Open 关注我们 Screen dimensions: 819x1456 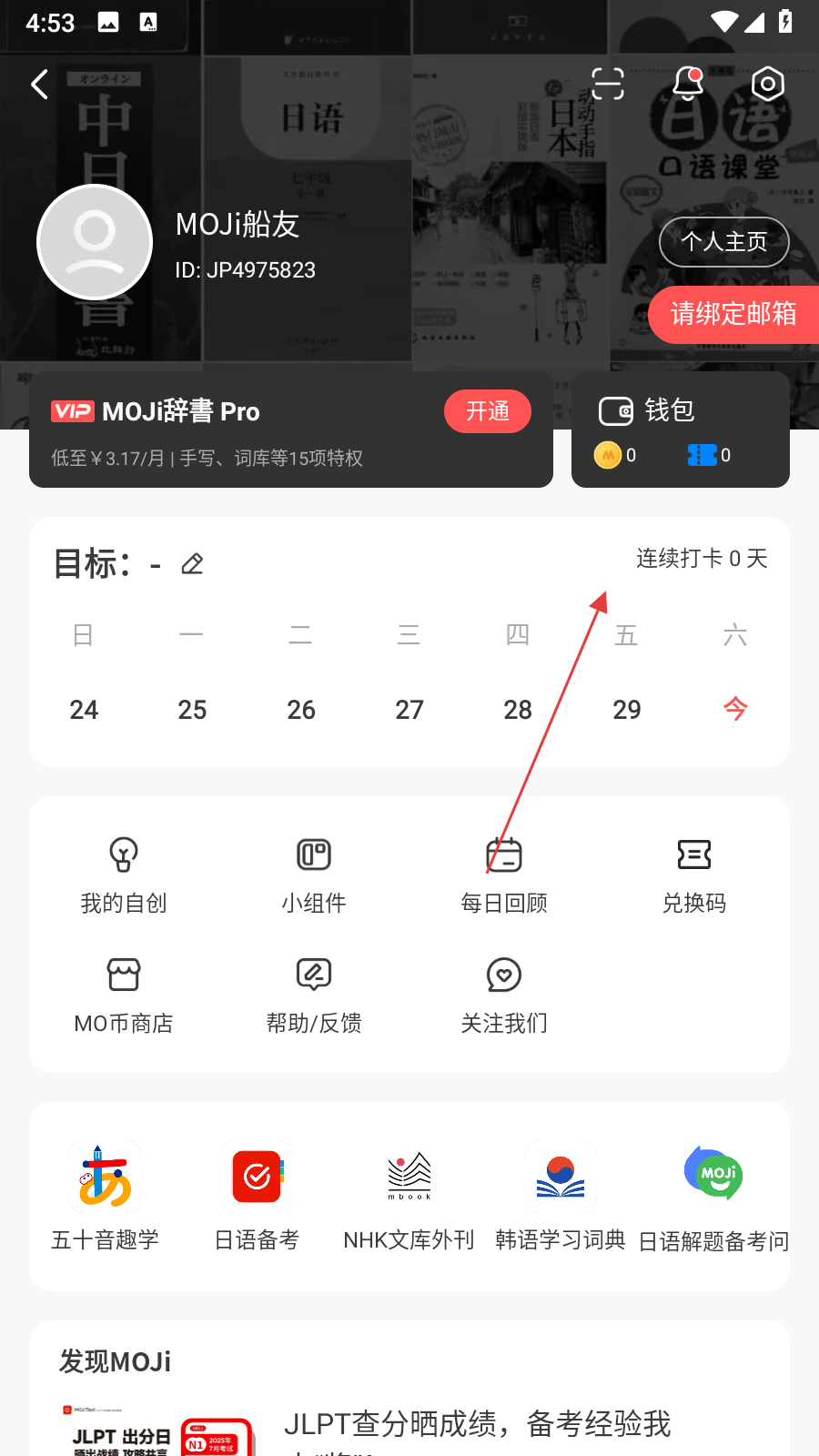504,995
